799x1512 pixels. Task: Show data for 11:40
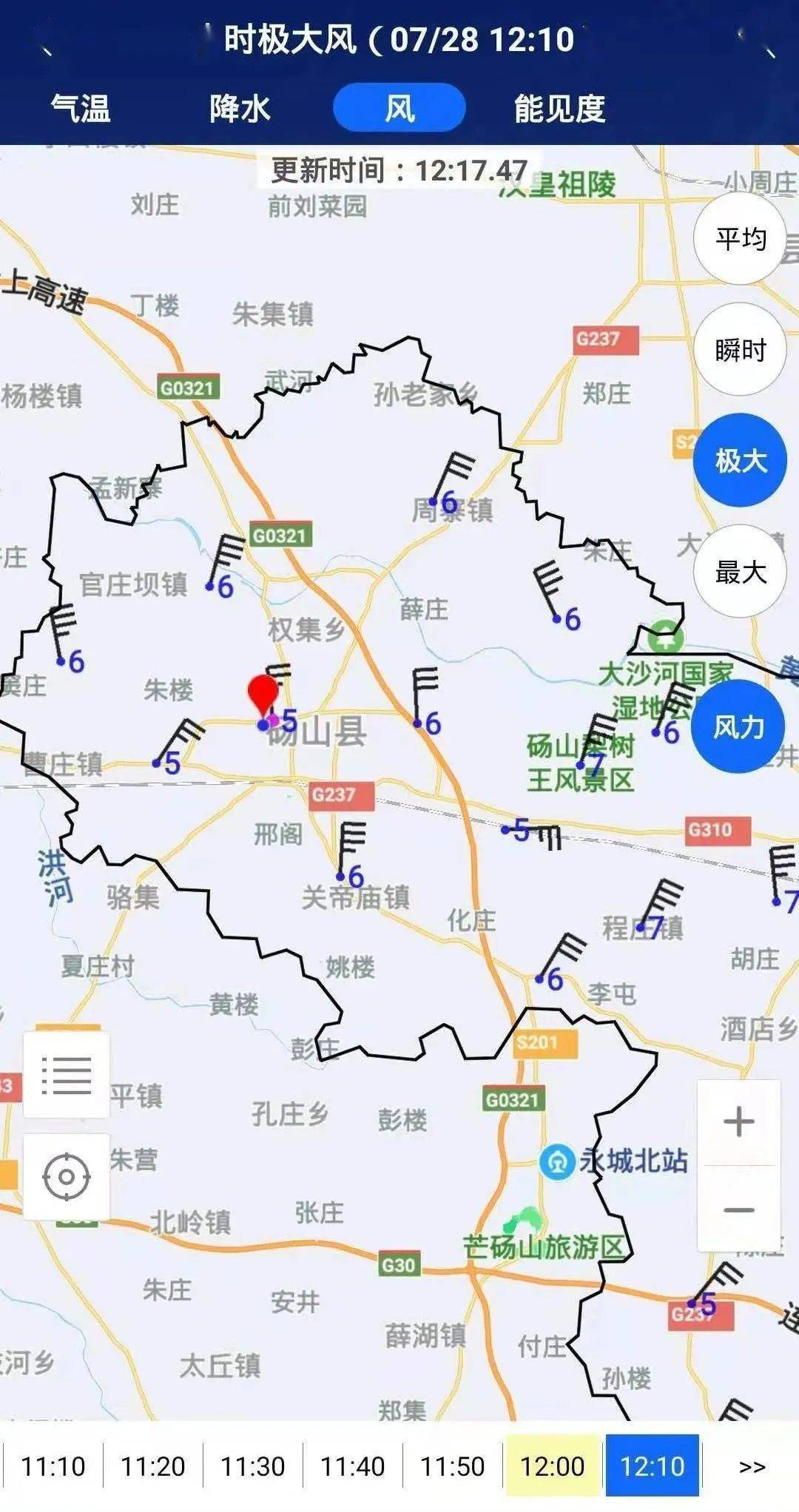point(352,1466)
